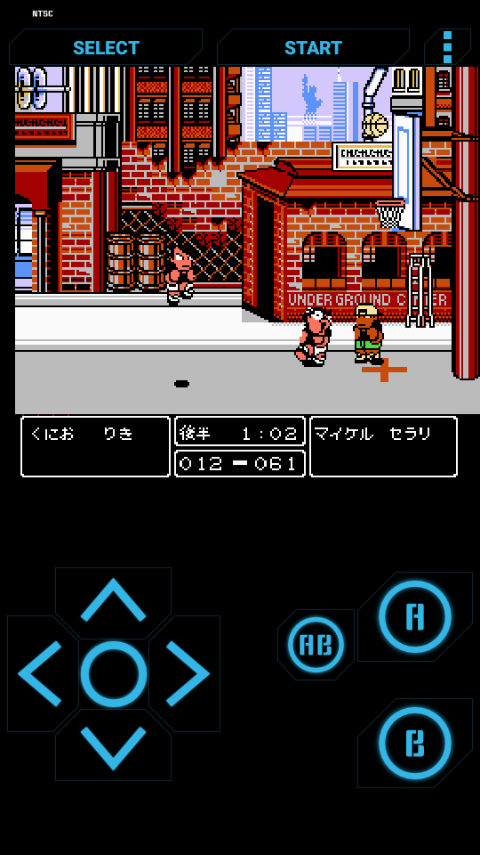This screenshot has width=480, height=855.
Task: Move right with the D-pad
Action: [186, 673]
